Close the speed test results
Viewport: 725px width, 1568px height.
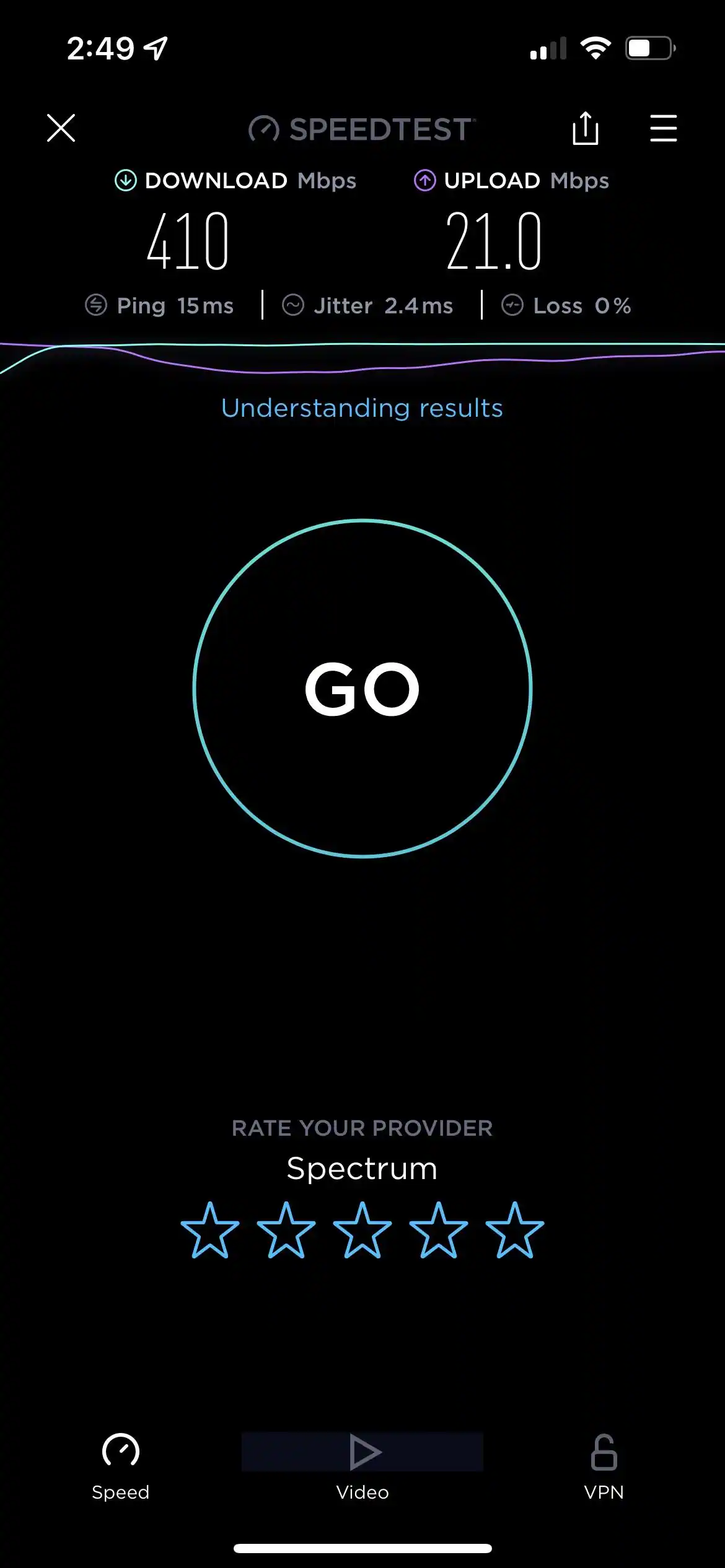(x=61, y=128)
